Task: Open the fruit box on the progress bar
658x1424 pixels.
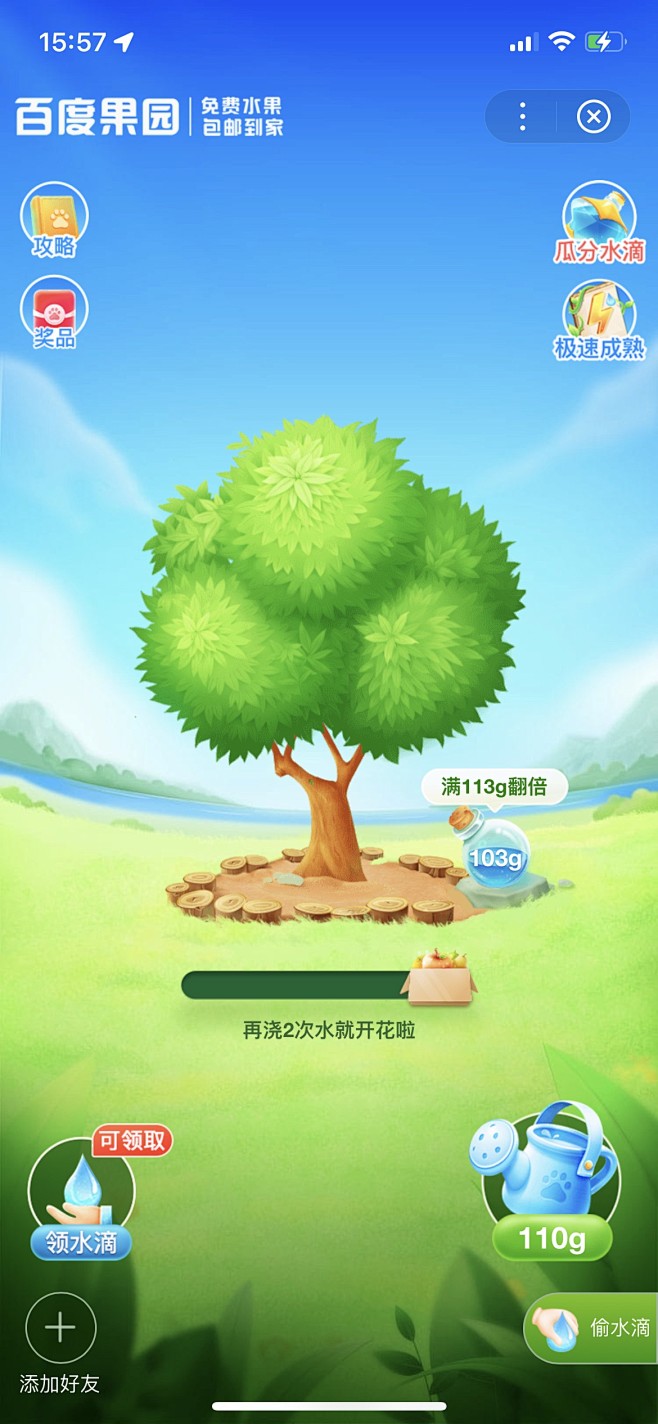Action: tap(440, 977)
